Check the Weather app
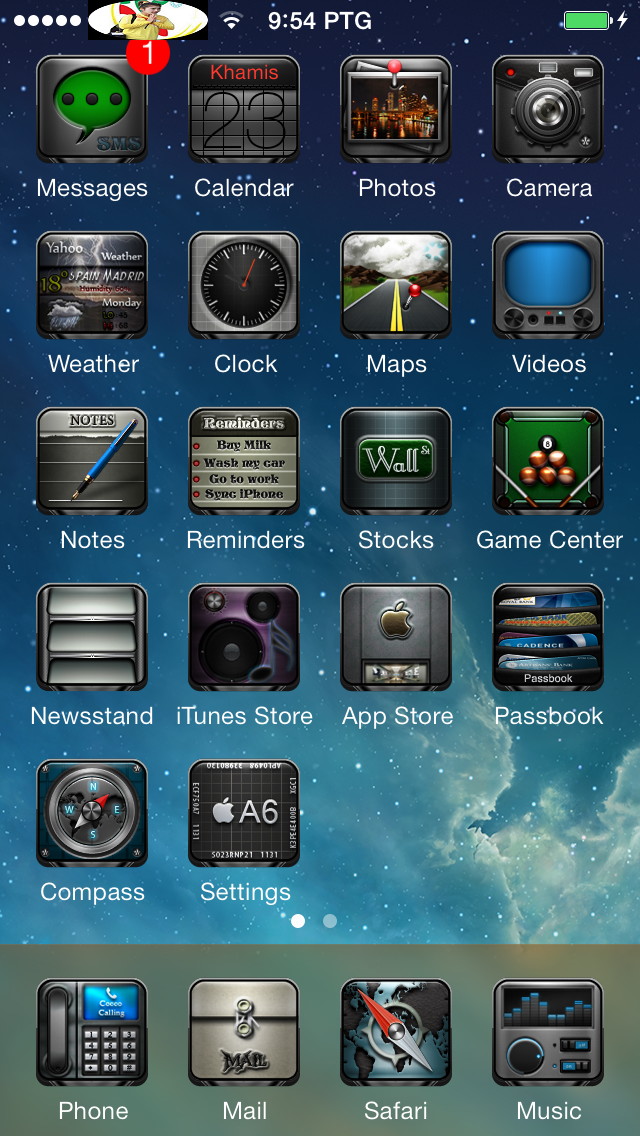This screenshot has width=640, height=1136. click(x=92, y=286)
